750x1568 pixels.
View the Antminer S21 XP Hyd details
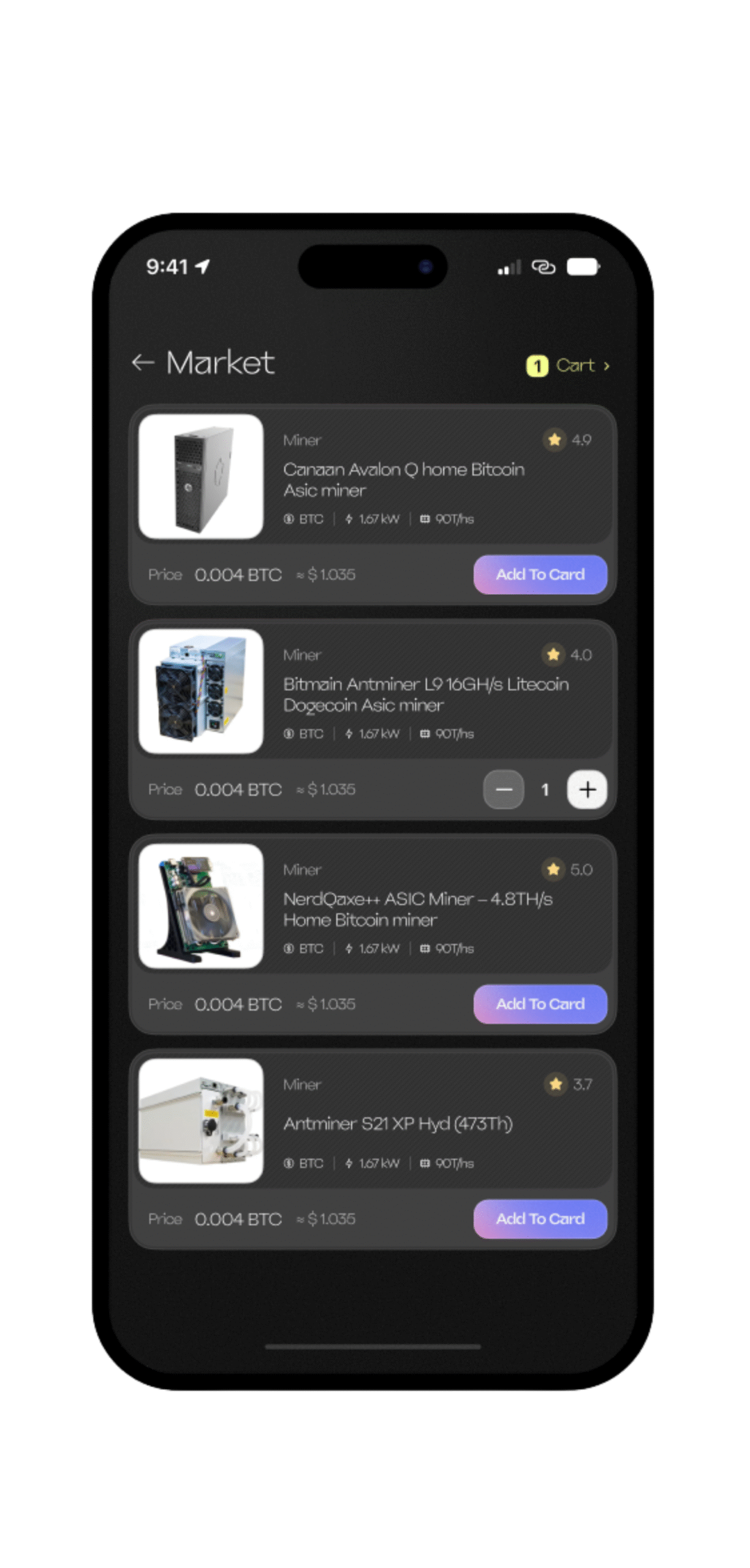pyautogui.click(x=398, y=1124)
